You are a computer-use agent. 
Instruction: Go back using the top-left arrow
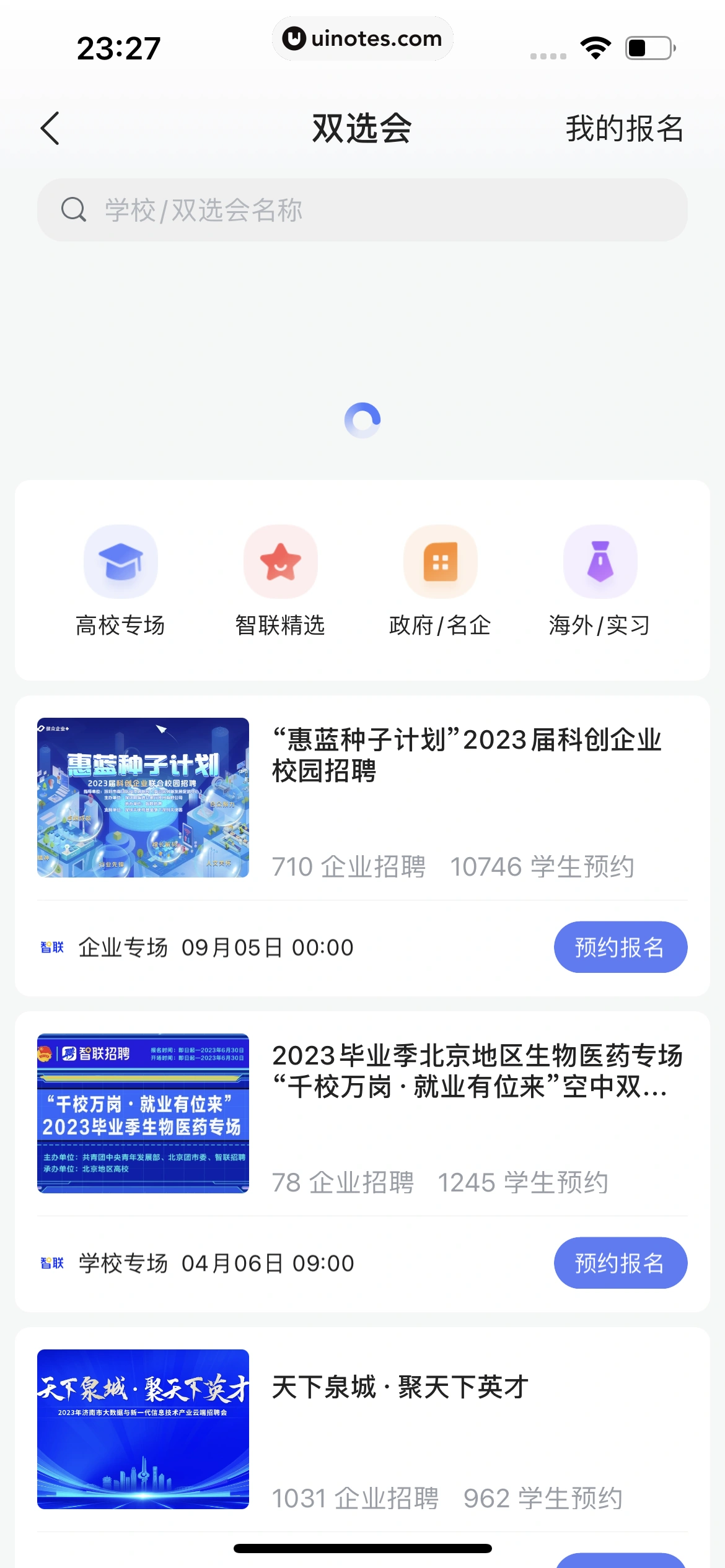50,128
